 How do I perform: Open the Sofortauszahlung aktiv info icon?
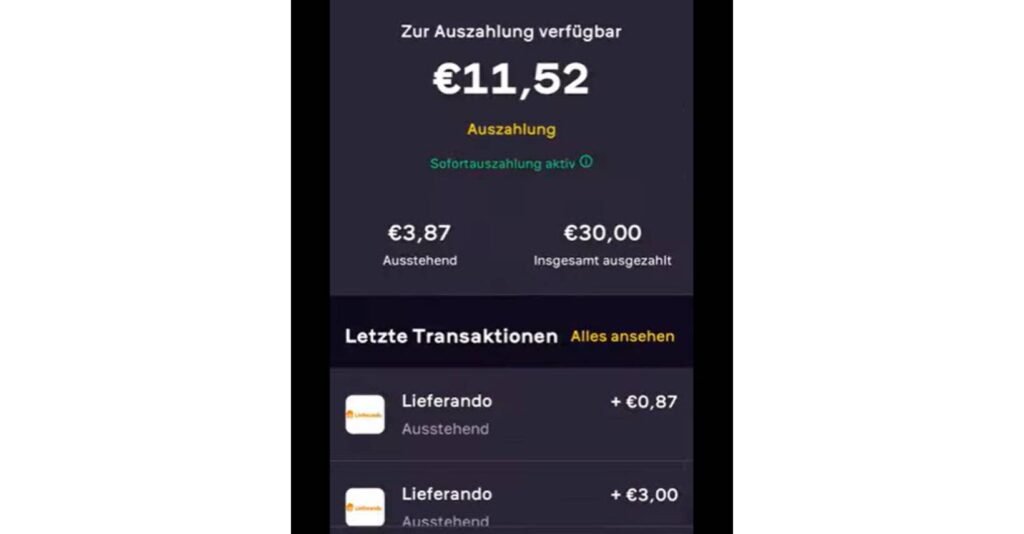tap(586, 161)
